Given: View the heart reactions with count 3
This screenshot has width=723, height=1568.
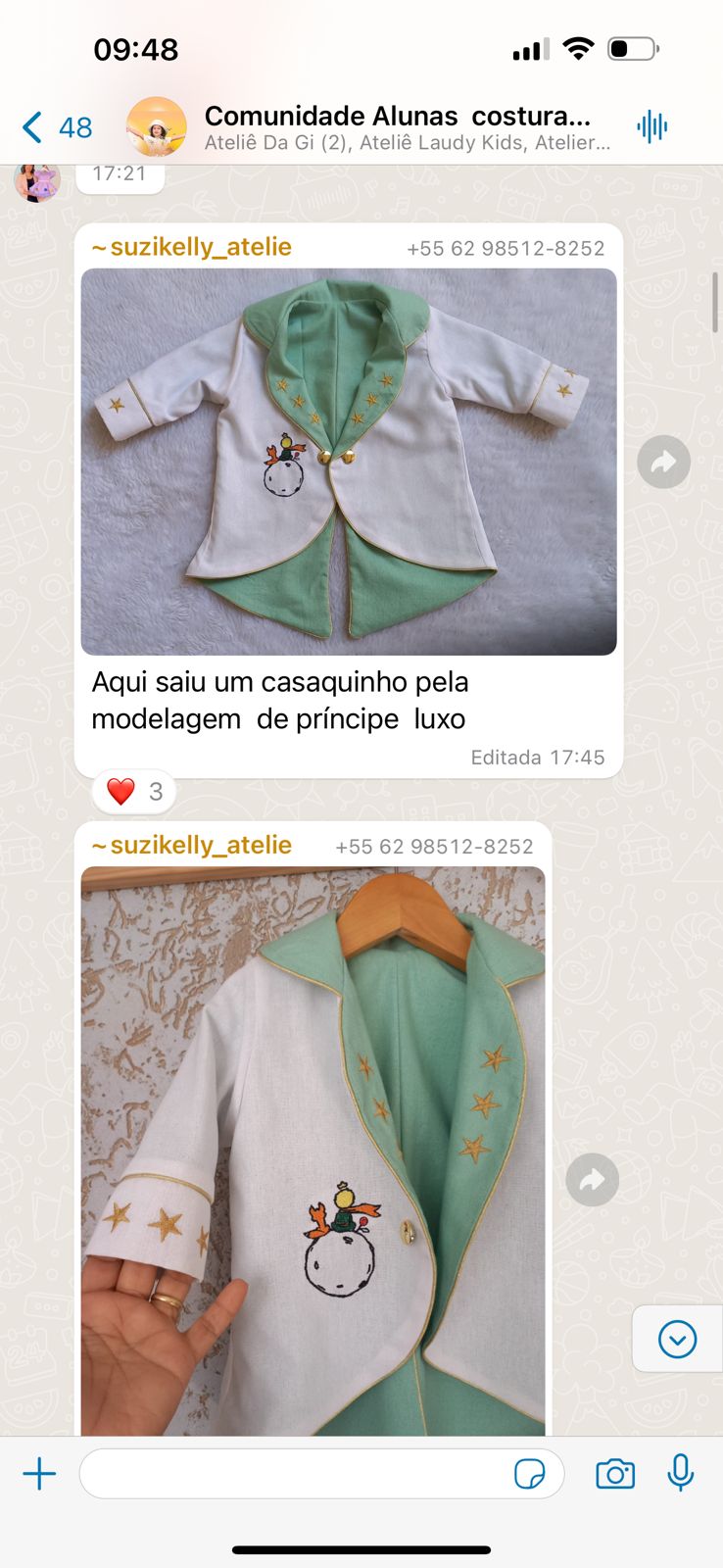Looking at the screenshot, I should click(x=134, y=792).
